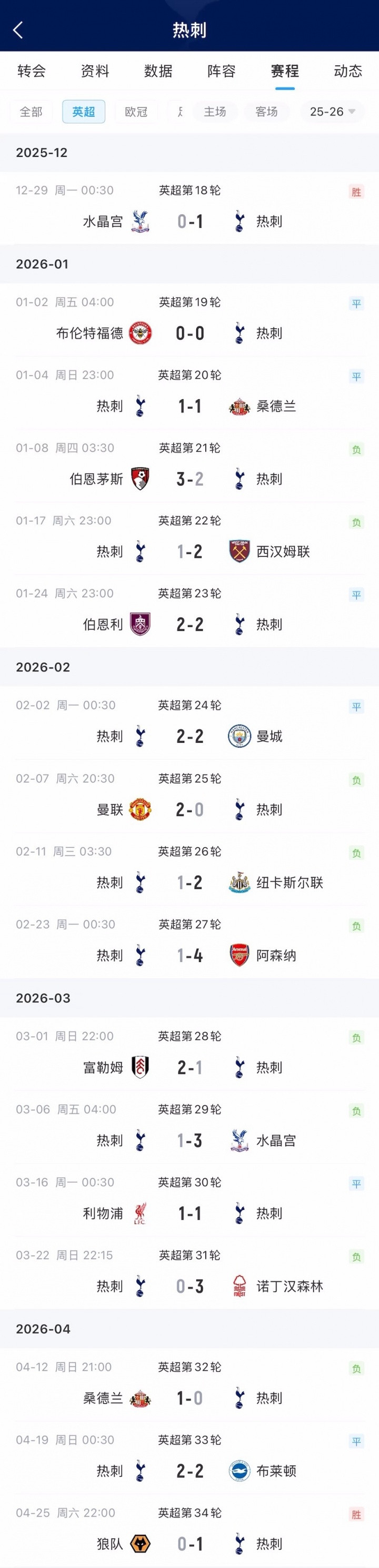Open the 利物浦 1-1 热刺 match
Screen dimensions: 379x1568
coord(189,1213)
